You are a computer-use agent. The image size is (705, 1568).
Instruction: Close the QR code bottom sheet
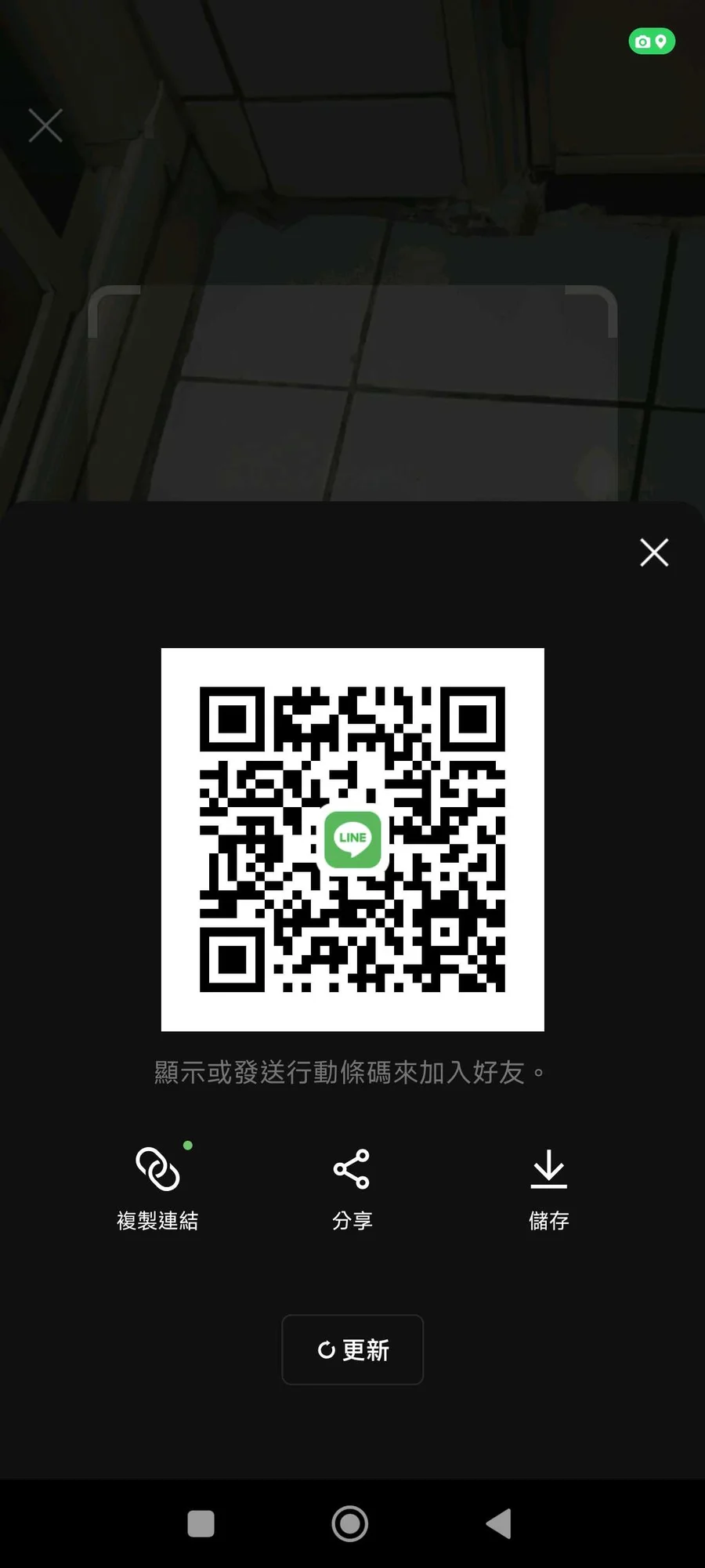[x=654, y=552]
